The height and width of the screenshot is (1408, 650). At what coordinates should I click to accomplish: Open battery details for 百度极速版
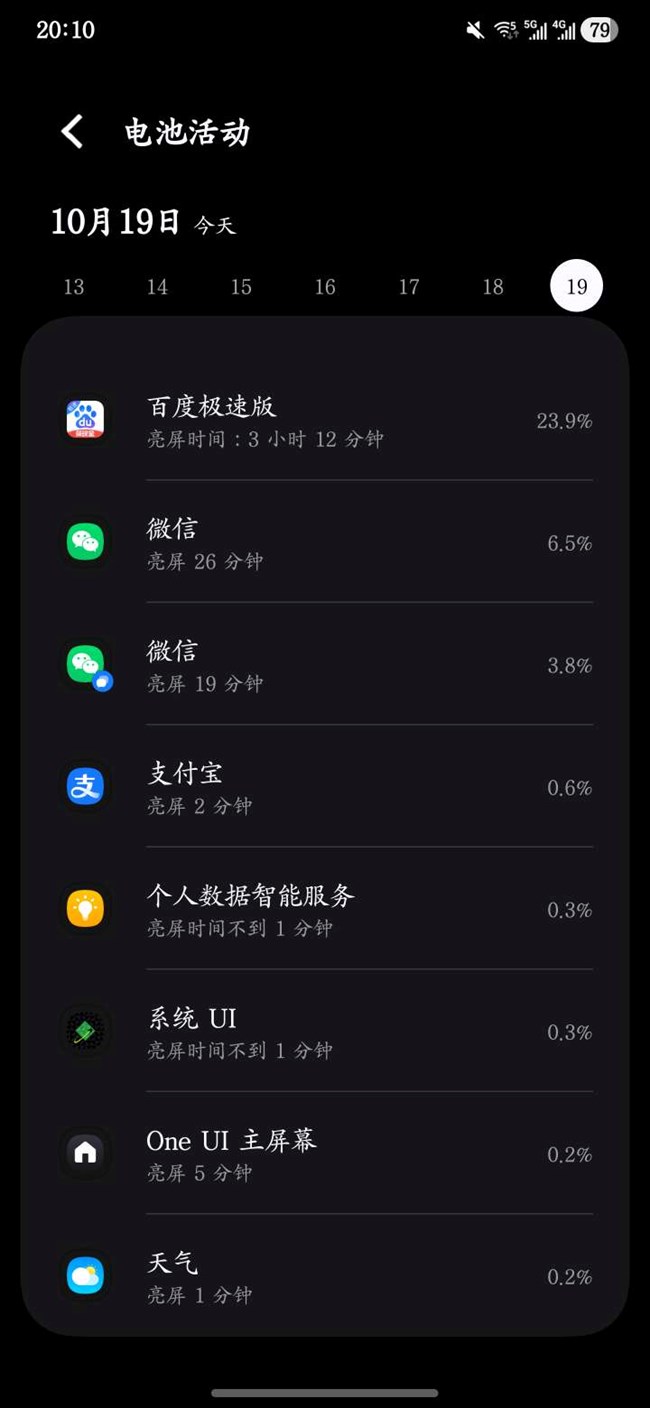pos(325,421)
